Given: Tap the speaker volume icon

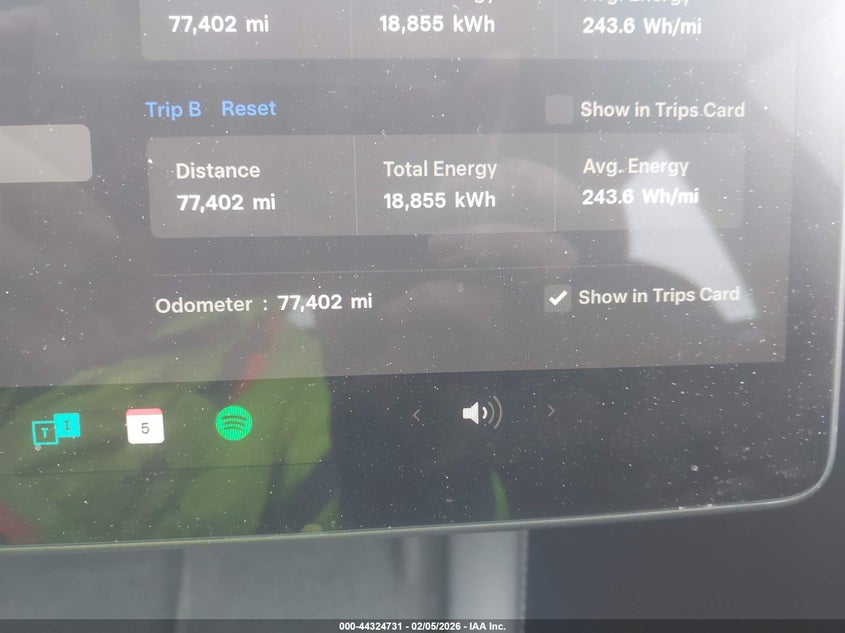Looking at the screenshot, I should 481,413.
